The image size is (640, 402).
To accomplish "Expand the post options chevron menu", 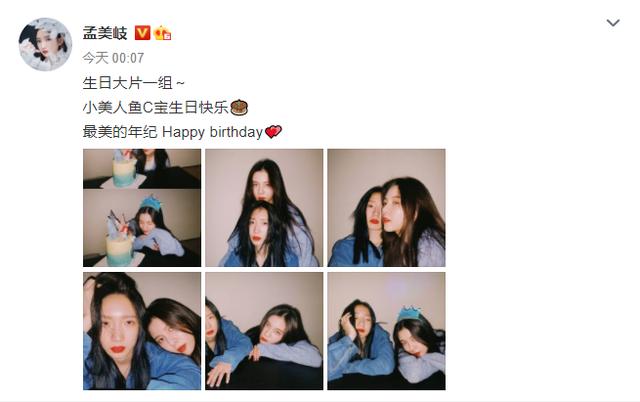I will [613, 23].
